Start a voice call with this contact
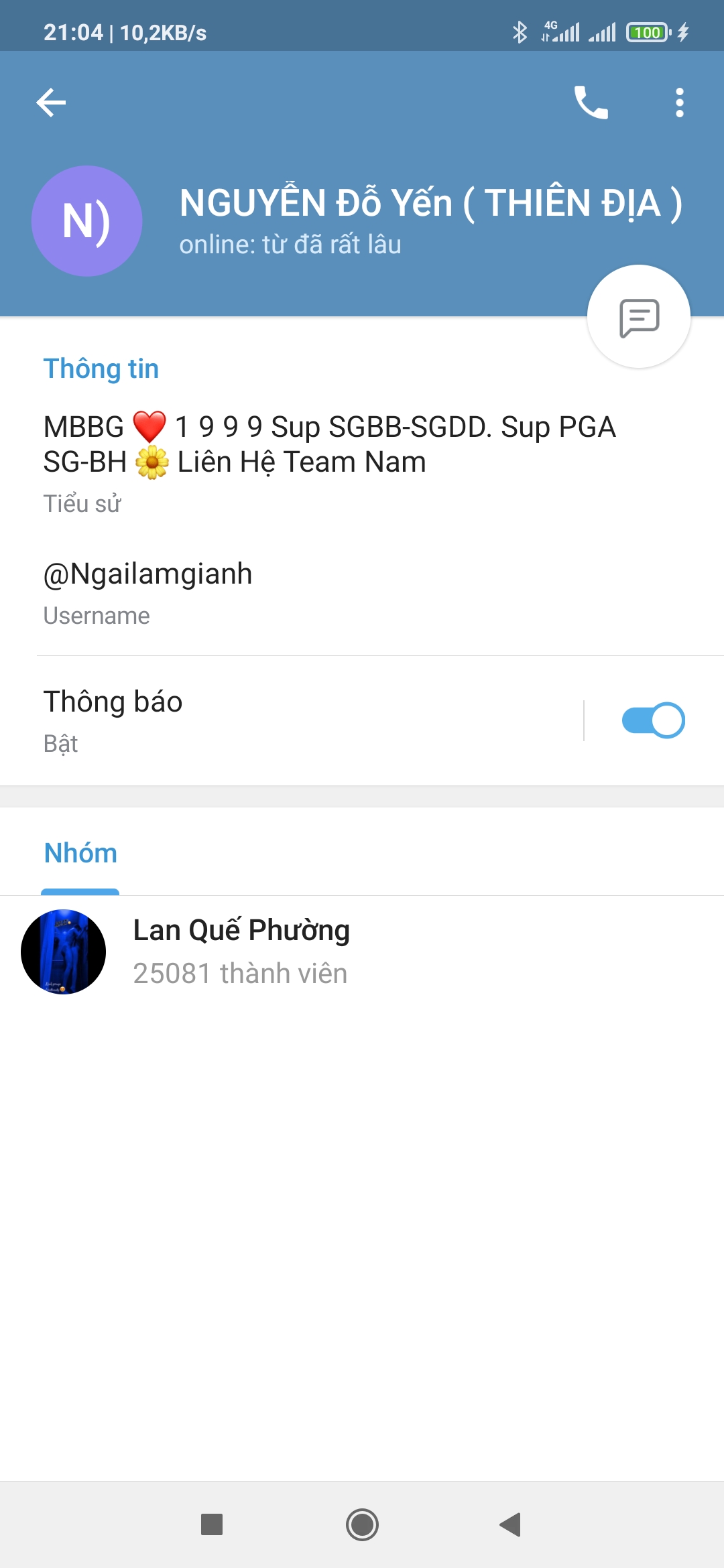 click(x=591, y=103)
